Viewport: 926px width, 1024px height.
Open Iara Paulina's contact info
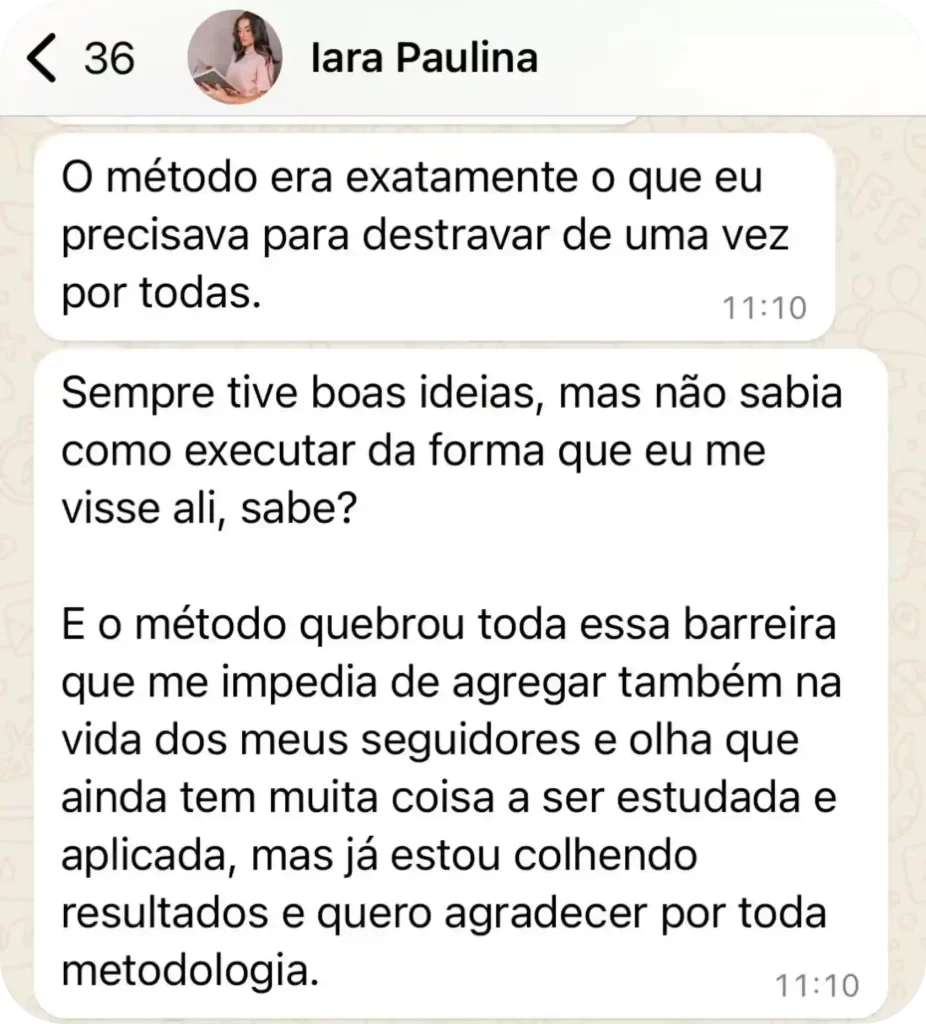tap(424, 59)
